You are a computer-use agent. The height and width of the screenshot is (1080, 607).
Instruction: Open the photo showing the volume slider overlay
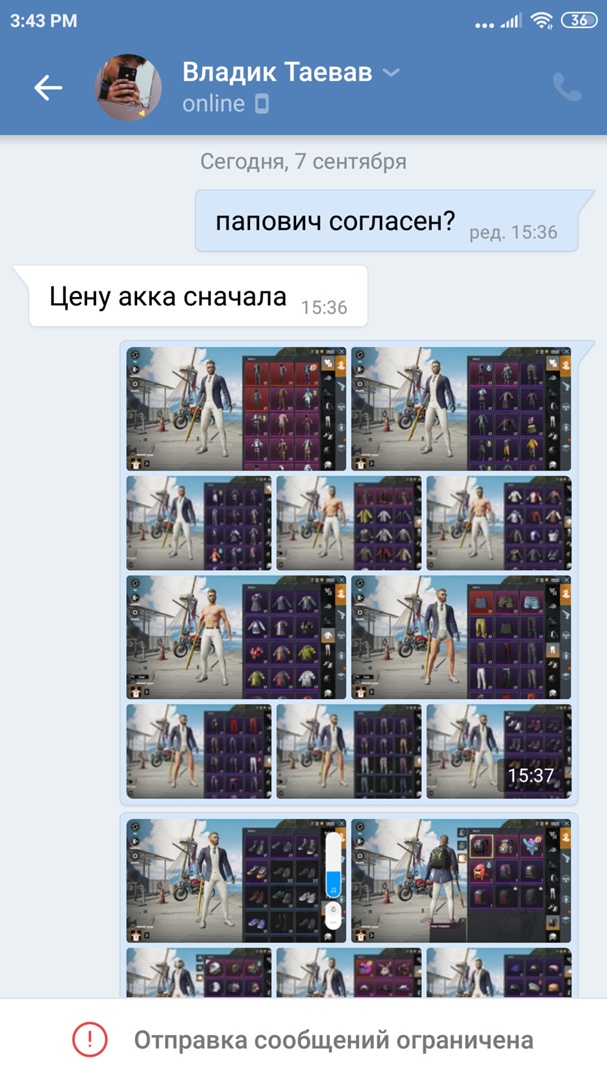[x=236, y=880]
